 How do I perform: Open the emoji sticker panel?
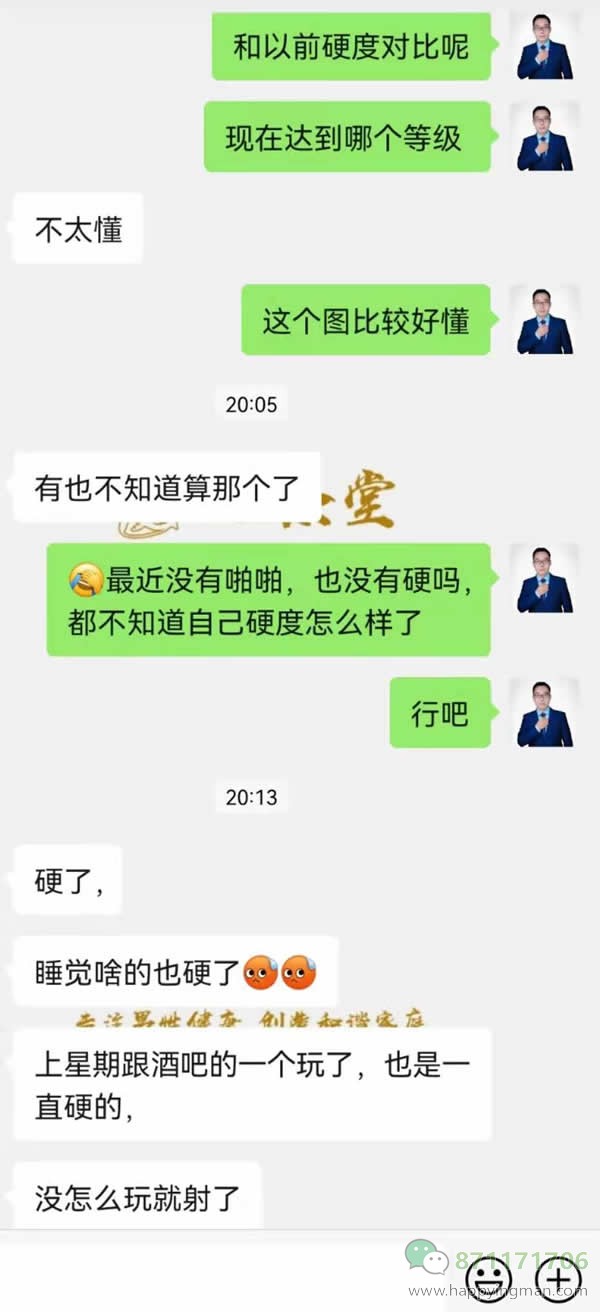pos(489,1278)
